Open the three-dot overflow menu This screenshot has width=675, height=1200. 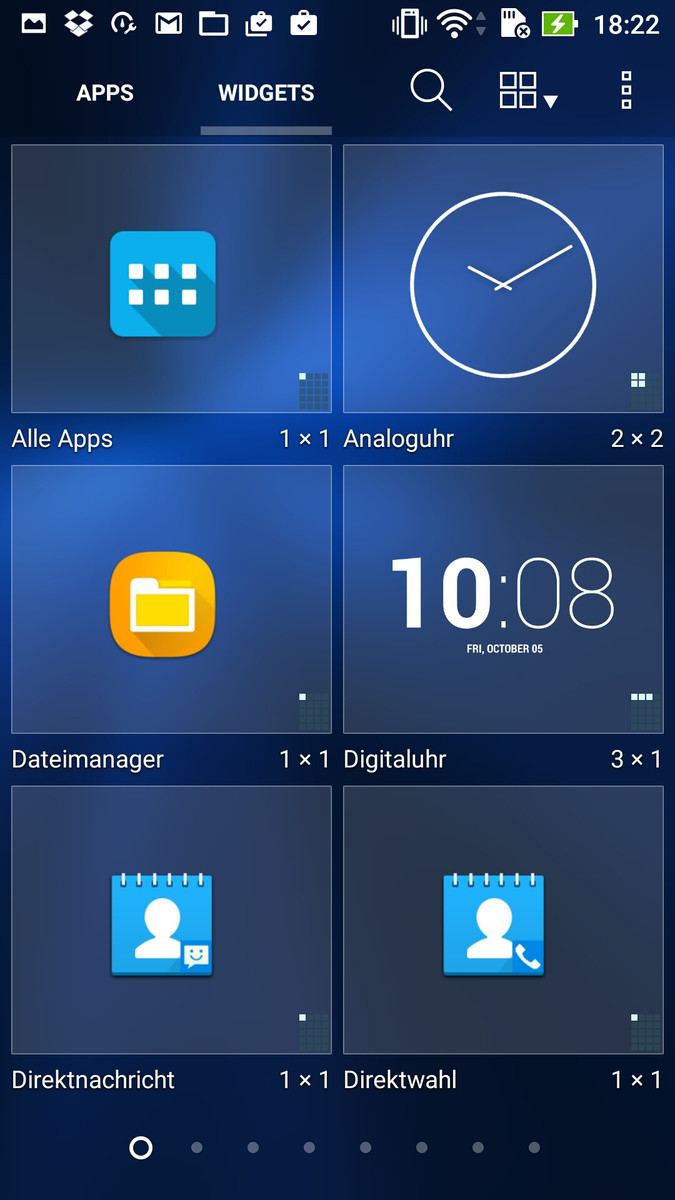click(x=627, y=91)
